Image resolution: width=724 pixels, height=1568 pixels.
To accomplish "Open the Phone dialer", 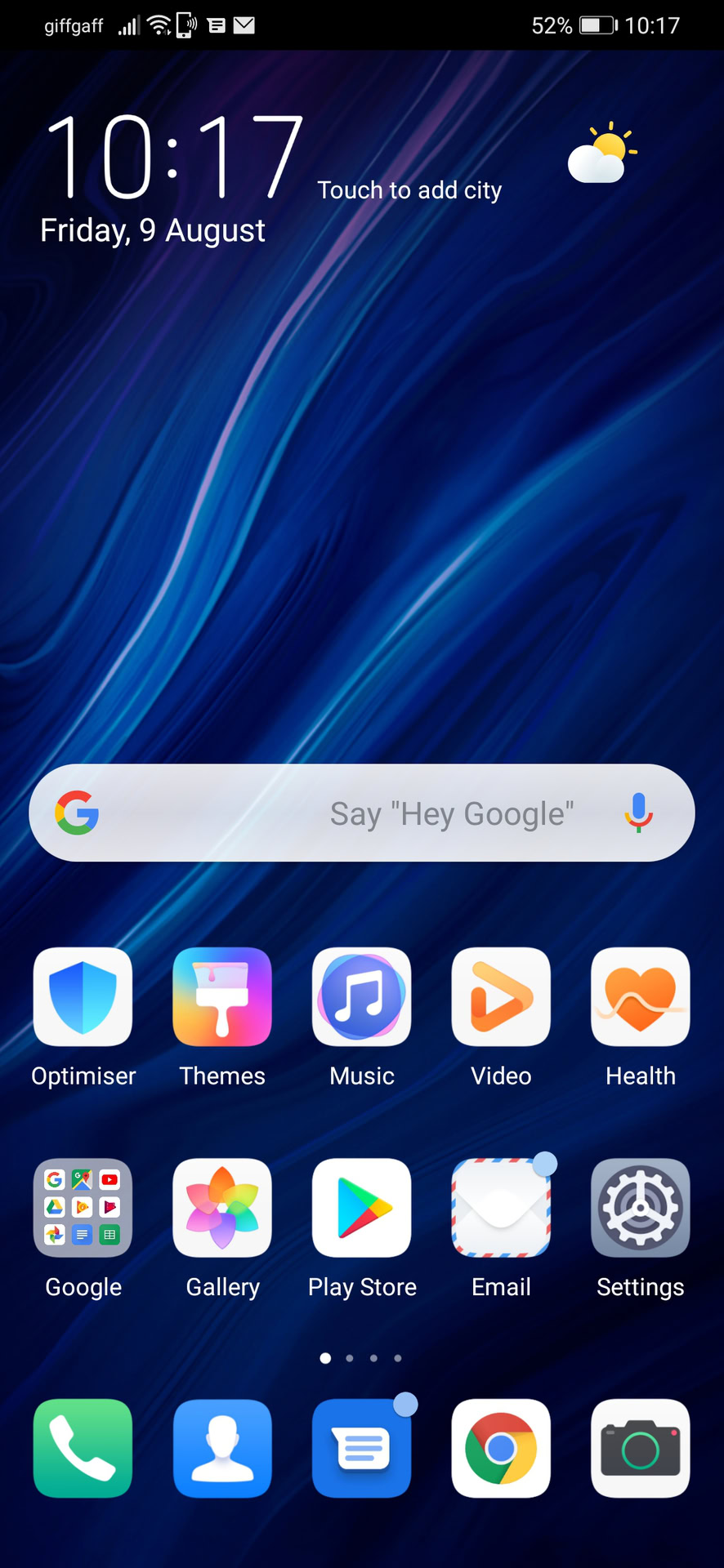I will (83, 1448).
